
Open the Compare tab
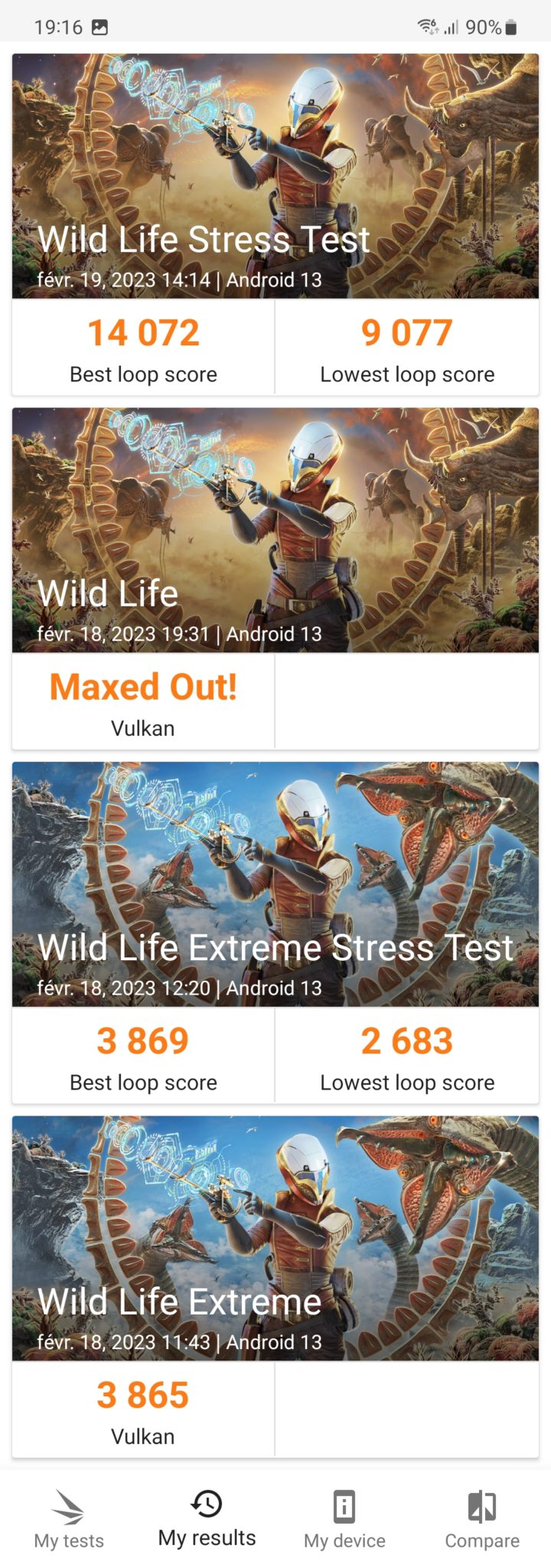(x=482, y=1520)
